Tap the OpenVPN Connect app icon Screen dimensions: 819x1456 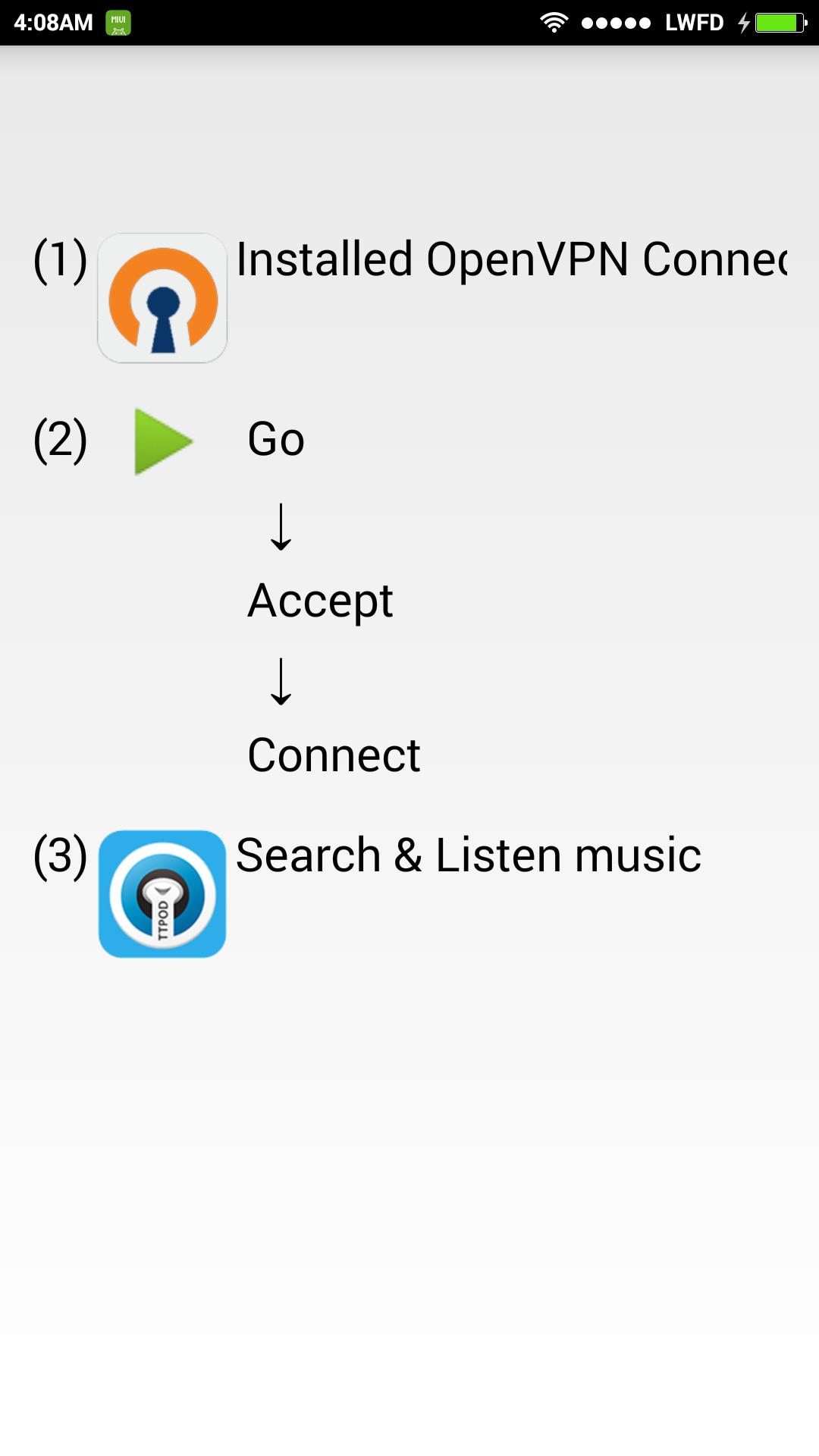[162, 298]
